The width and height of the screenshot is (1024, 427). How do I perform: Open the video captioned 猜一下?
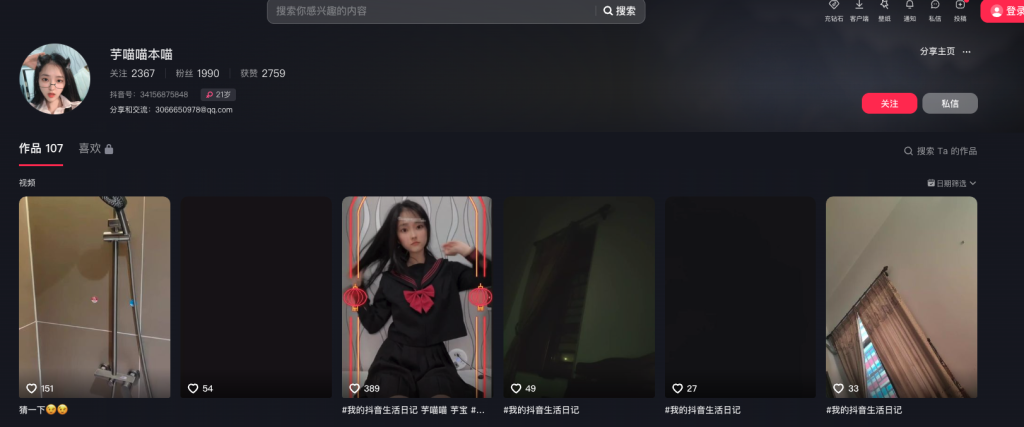(x=94, y=297)
